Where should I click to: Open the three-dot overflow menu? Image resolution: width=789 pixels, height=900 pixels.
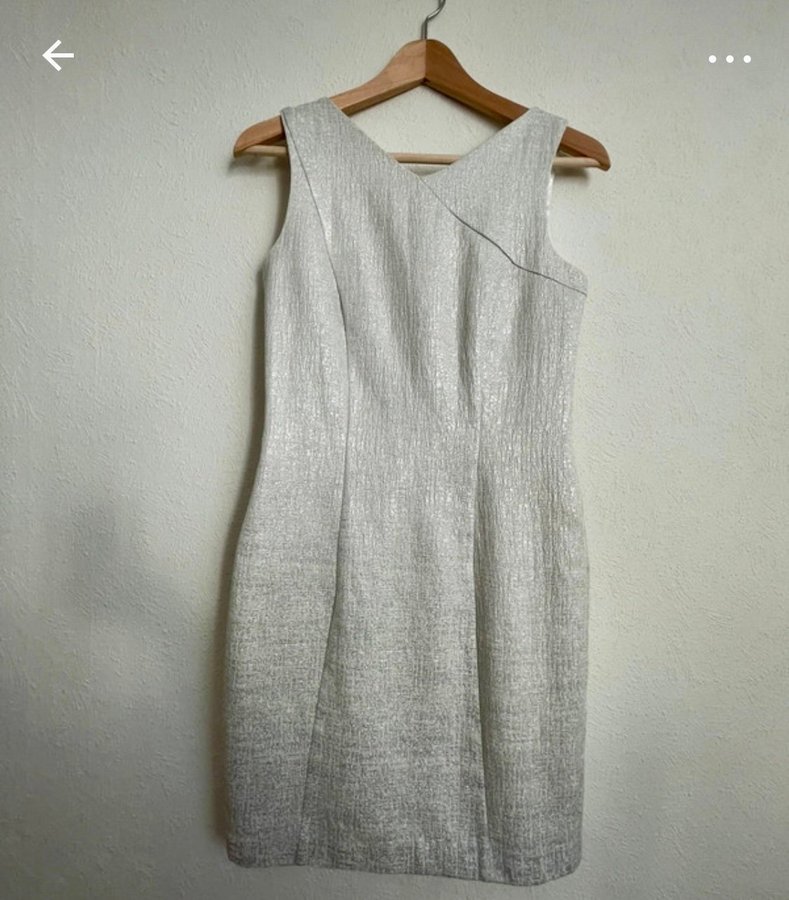729,59
